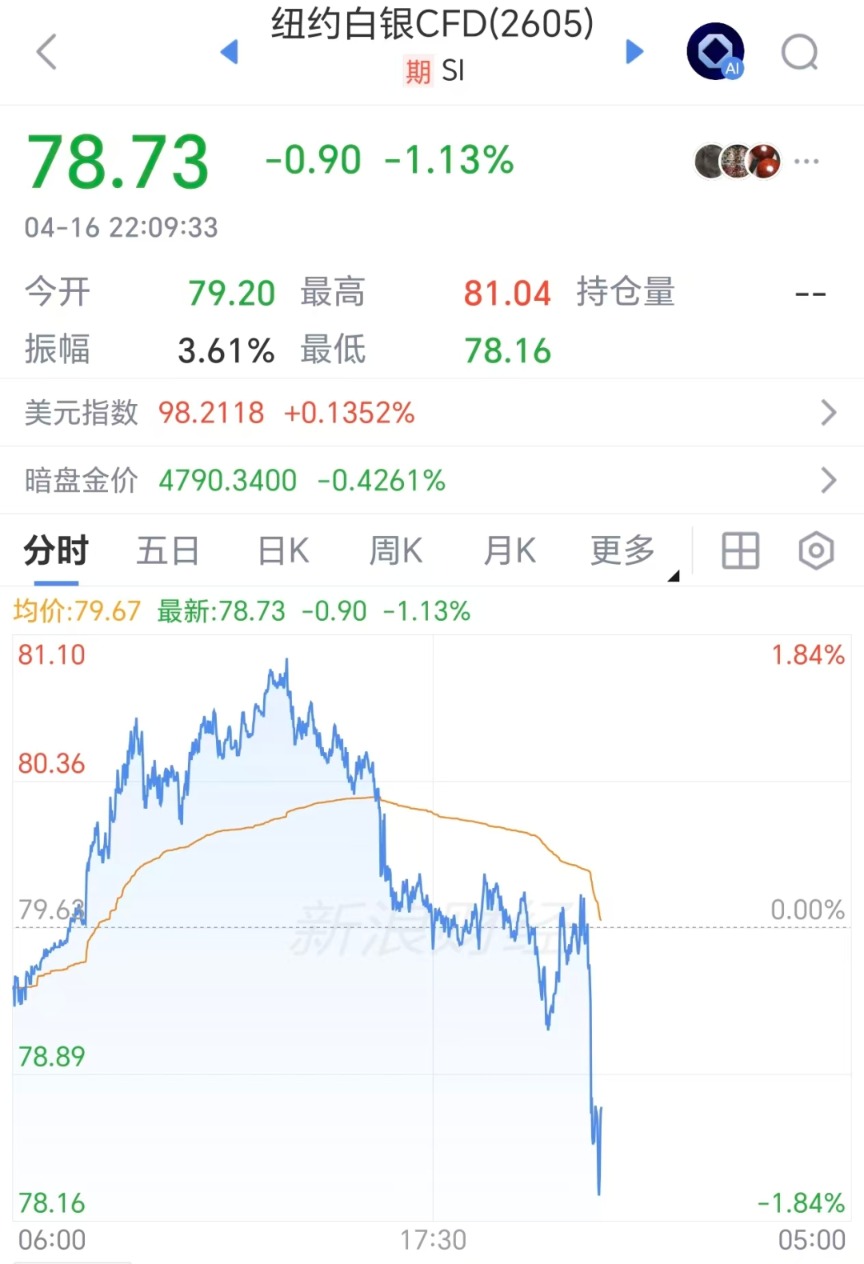Open the chart grid layout icon
864x1264 pixels.
(741, 551)
